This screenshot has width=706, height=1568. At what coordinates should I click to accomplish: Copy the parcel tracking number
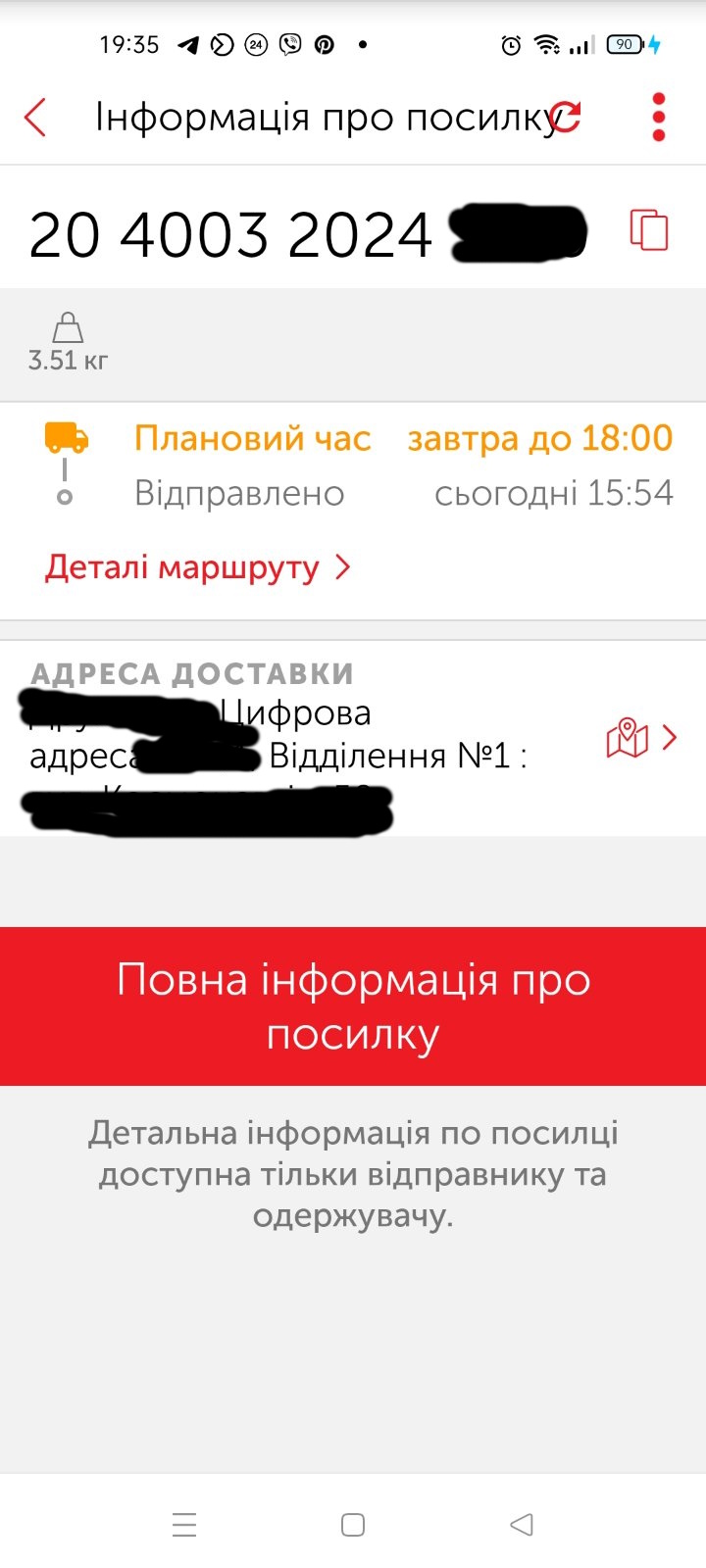649,230
